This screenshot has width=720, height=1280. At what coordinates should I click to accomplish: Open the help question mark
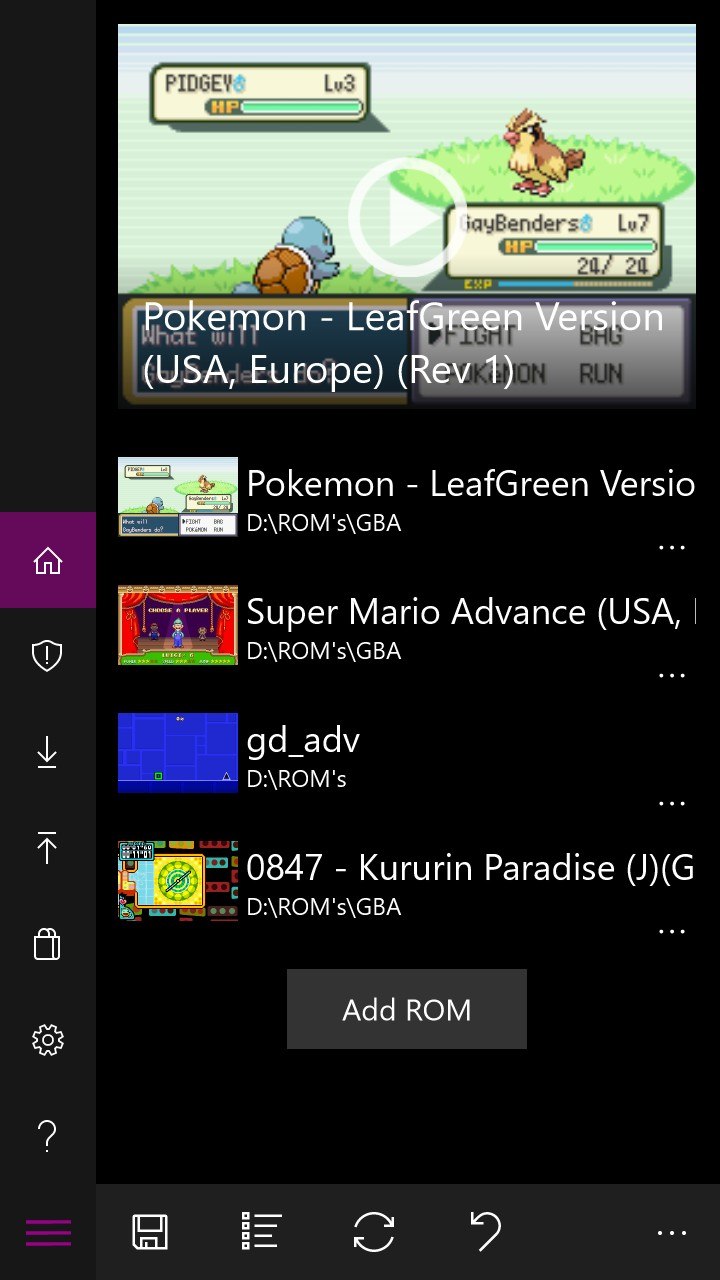coord(48,1136)
